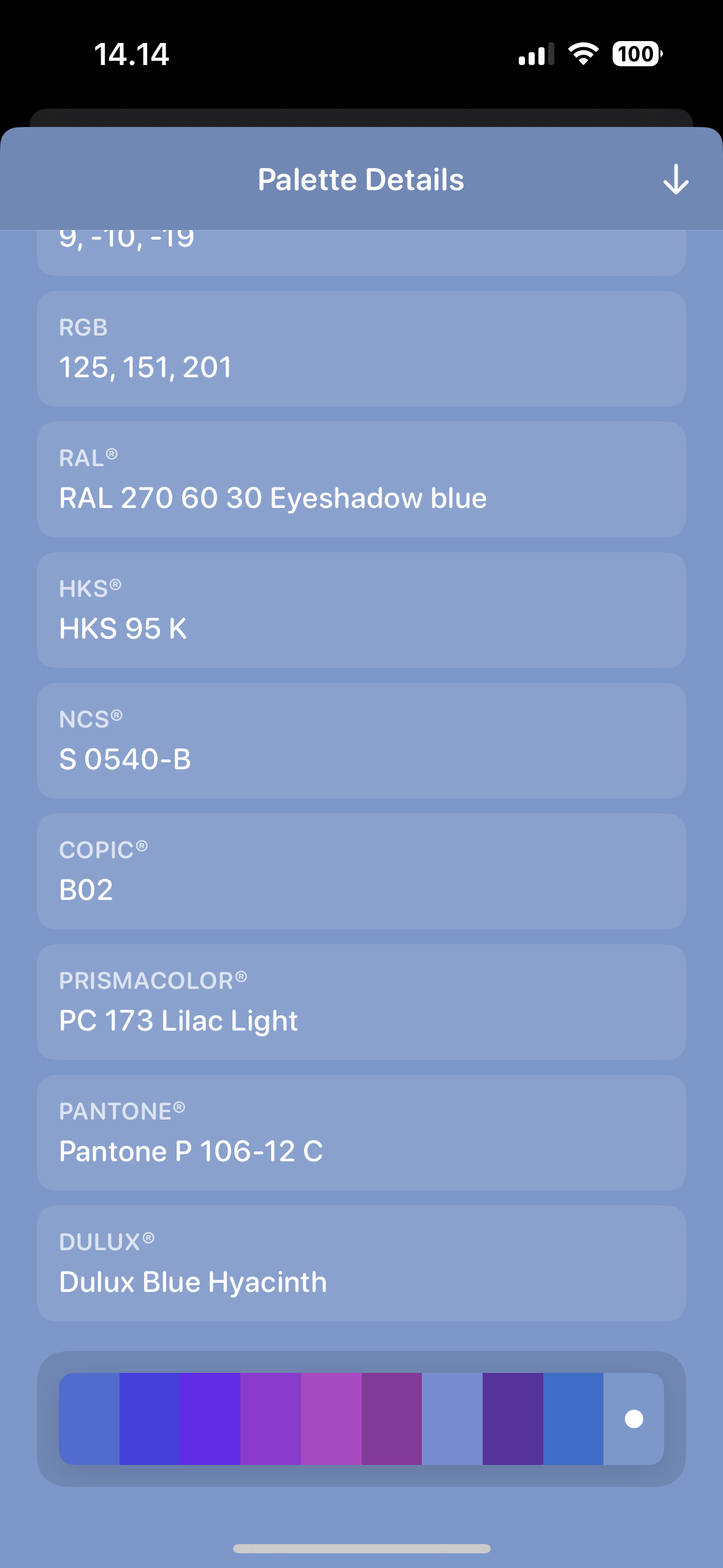The width and height of the screenshot is (723, 1568).
Task: Select the deep indigo swatch
Action: click(513, 1418)
